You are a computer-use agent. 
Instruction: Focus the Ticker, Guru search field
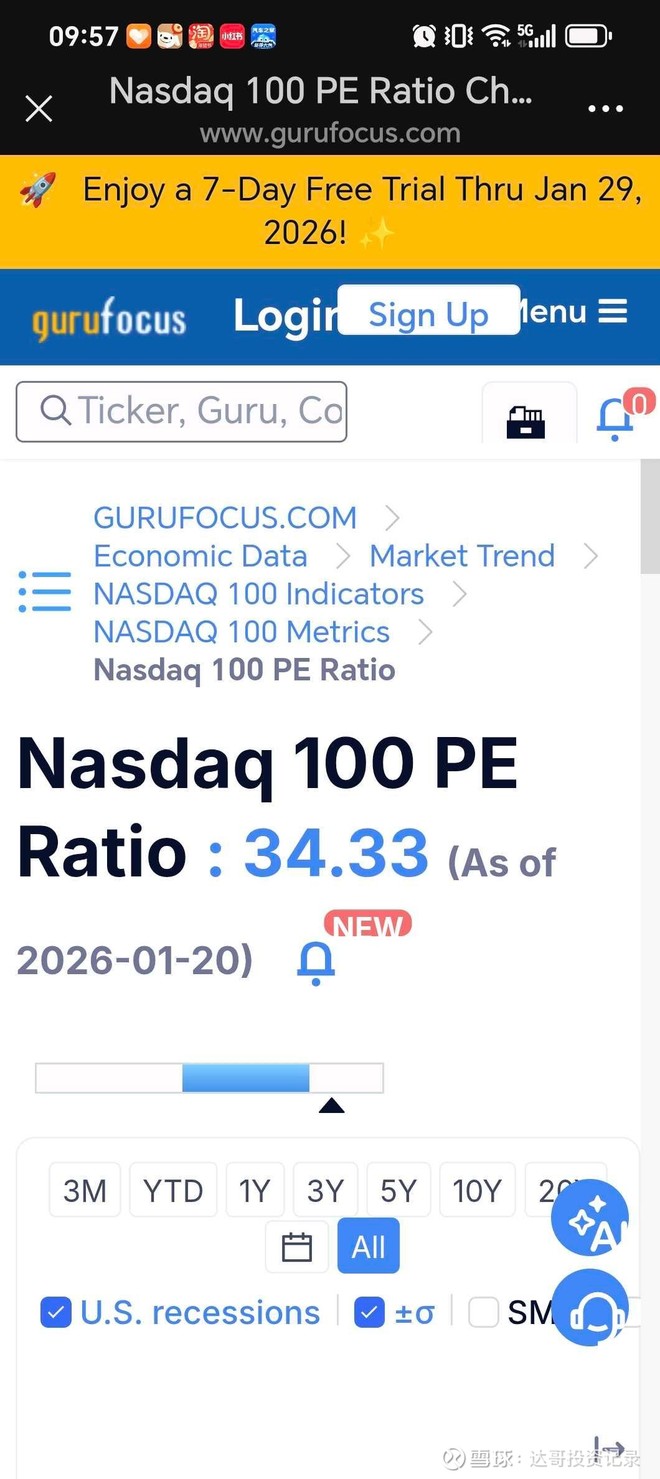click(x=182, y=411)
